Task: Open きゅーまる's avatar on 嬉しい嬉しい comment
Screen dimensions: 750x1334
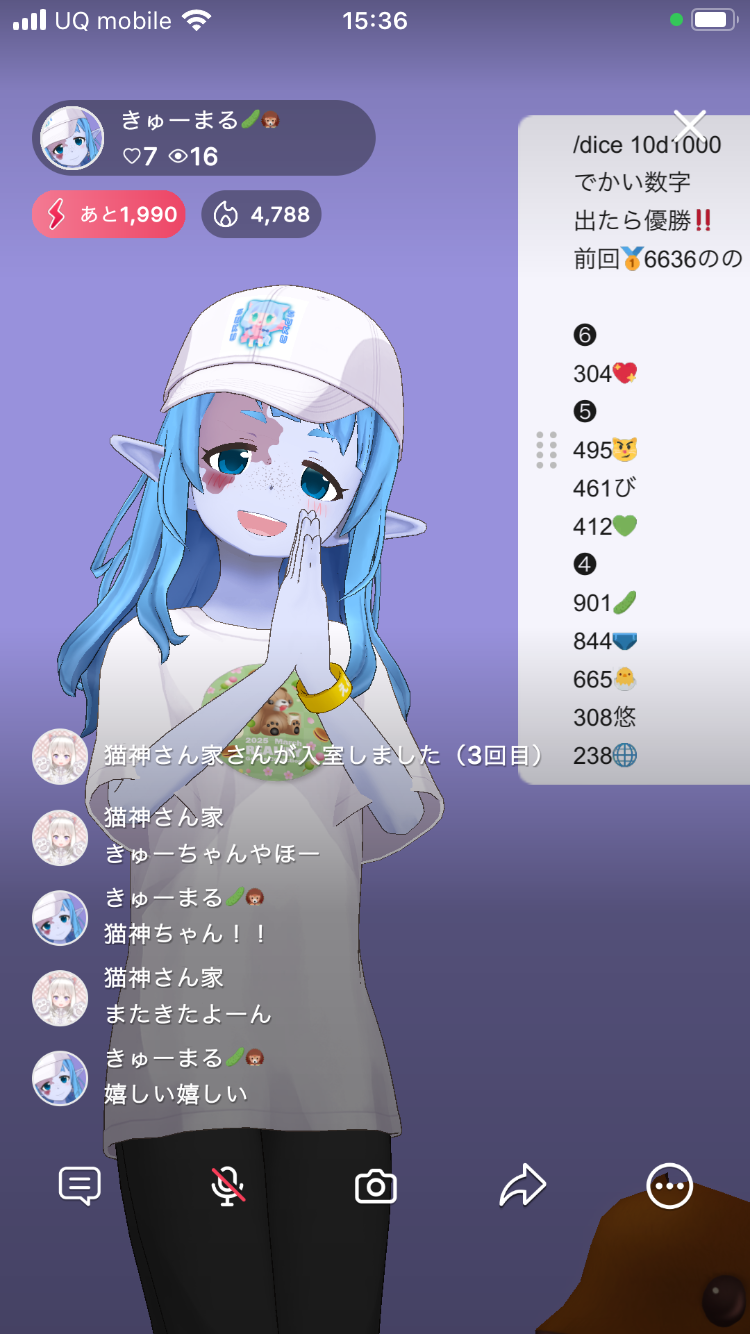Action: tap(60, 1078)
